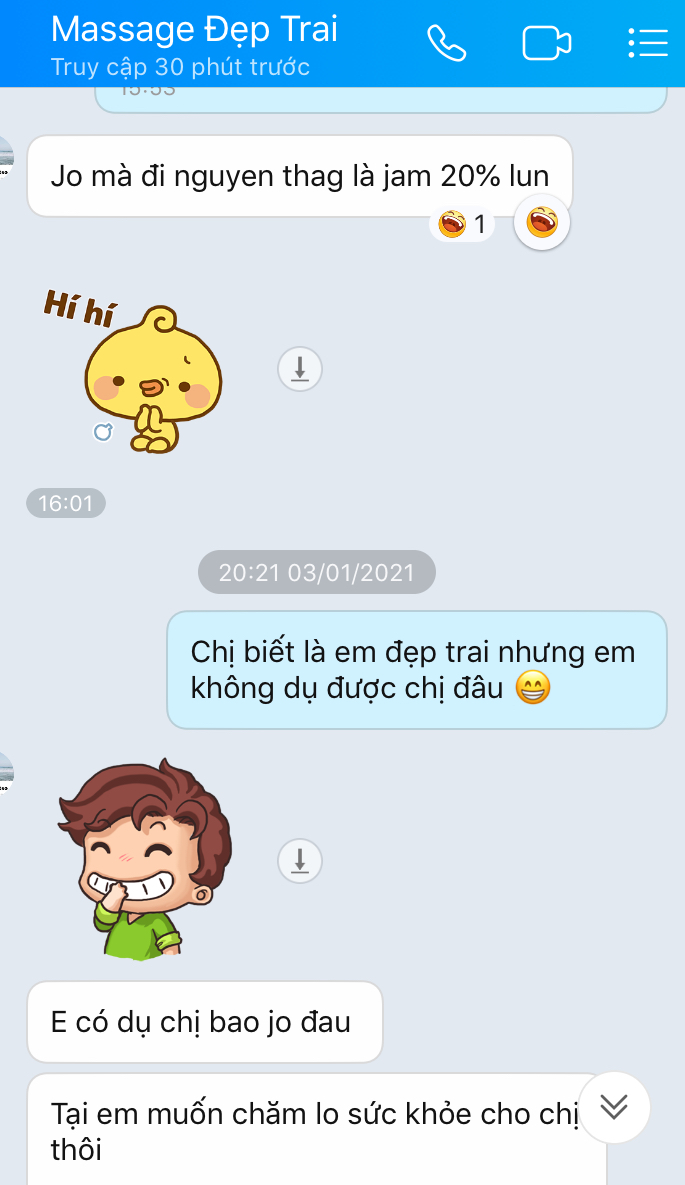Image resolution: width=685 pixels, height=1185 pixels.
Task: View reaction count on 'jam 20%' message
Action: [x=463, y=224]
